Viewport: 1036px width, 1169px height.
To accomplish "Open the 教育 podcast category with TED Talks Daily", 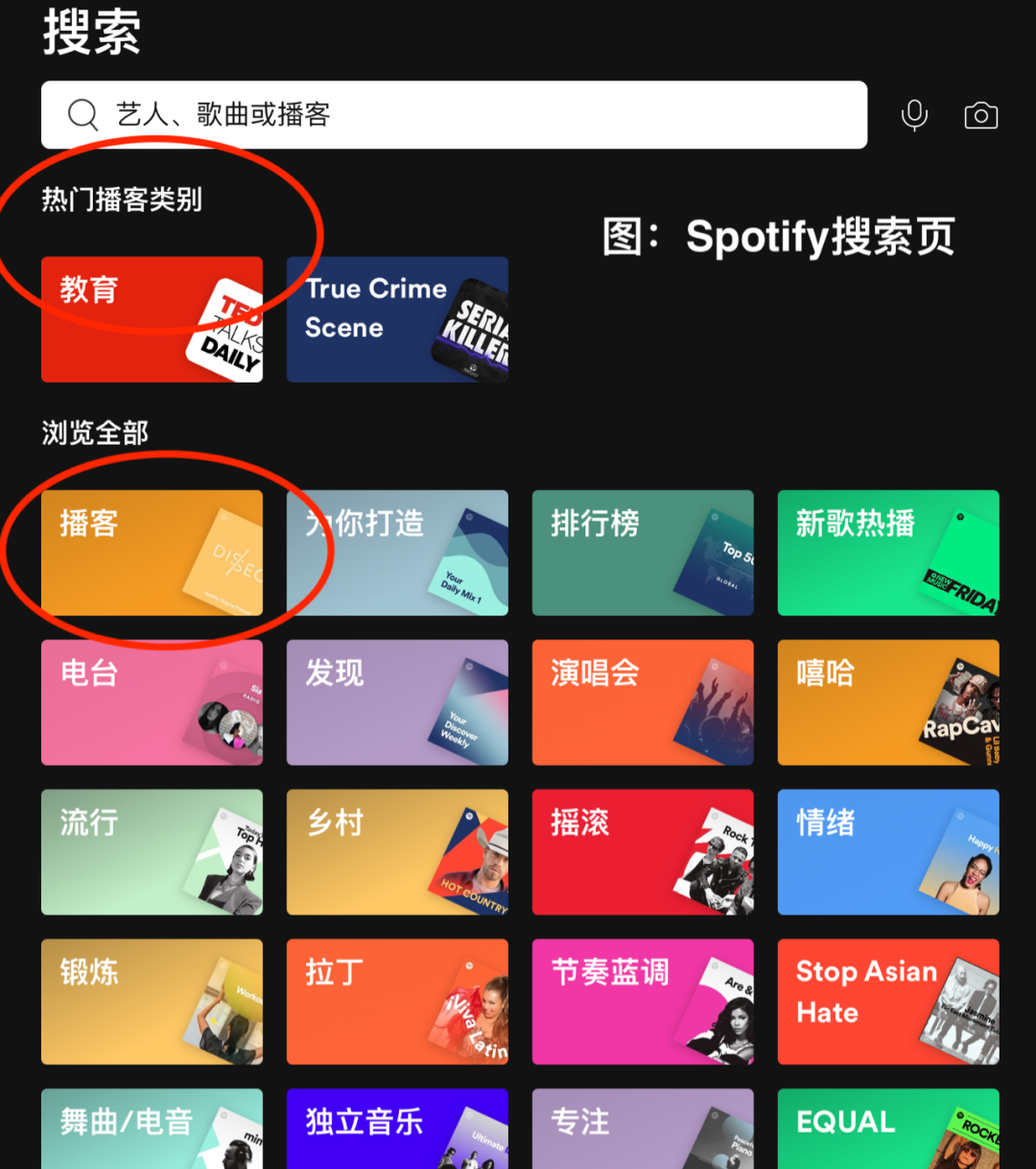I will pyautogui.click(x=152, y=318).
